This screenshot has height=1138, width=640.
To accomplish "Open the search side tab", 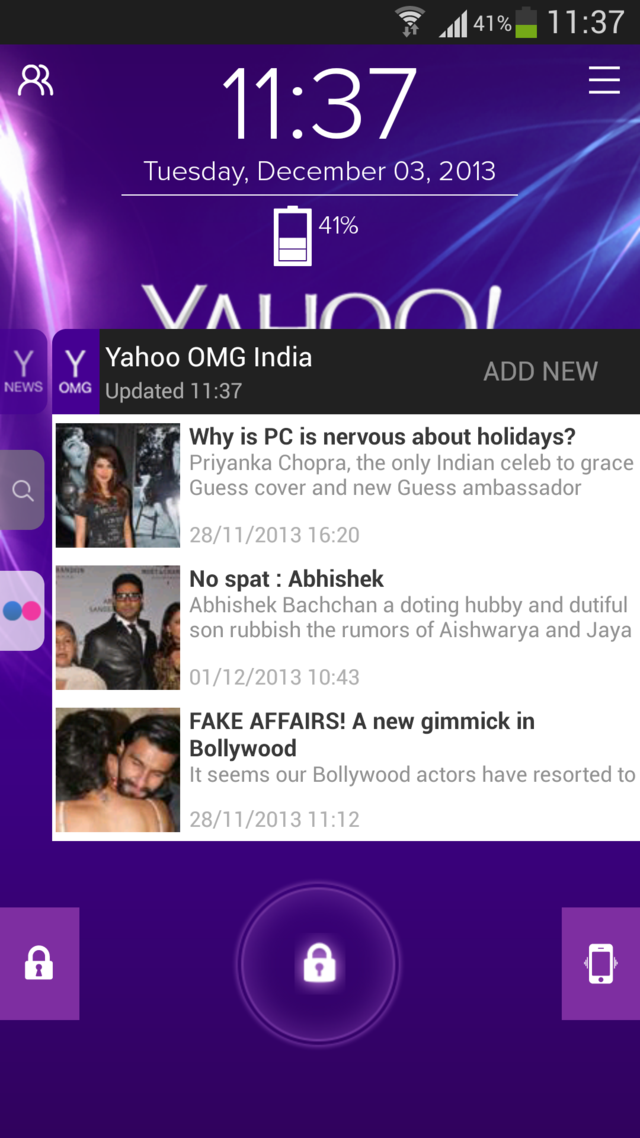I will [22, 490].
